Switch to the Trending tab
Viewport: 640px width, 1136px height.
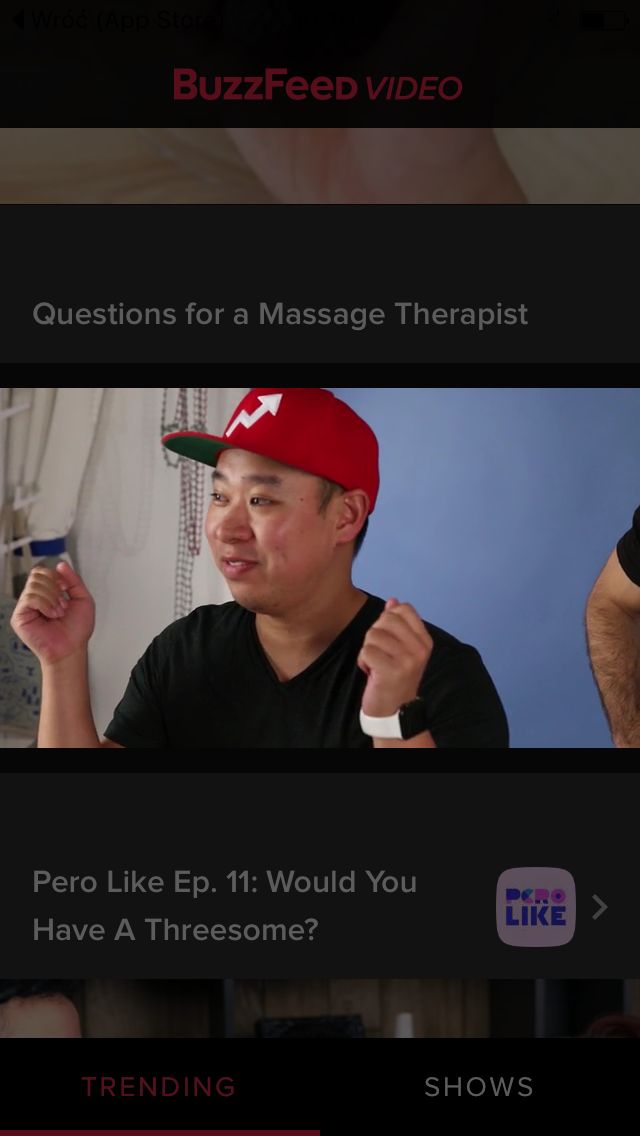pos(159,1087)
